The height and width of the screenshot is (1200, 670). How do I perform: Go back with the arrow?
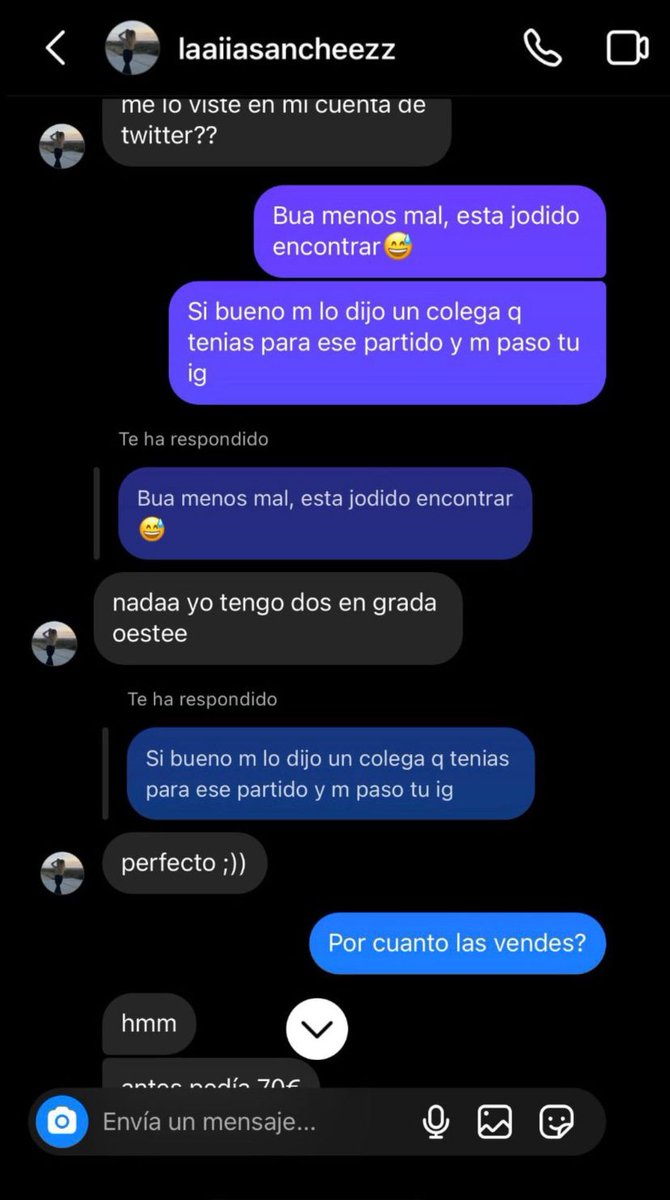click(56, 48)
